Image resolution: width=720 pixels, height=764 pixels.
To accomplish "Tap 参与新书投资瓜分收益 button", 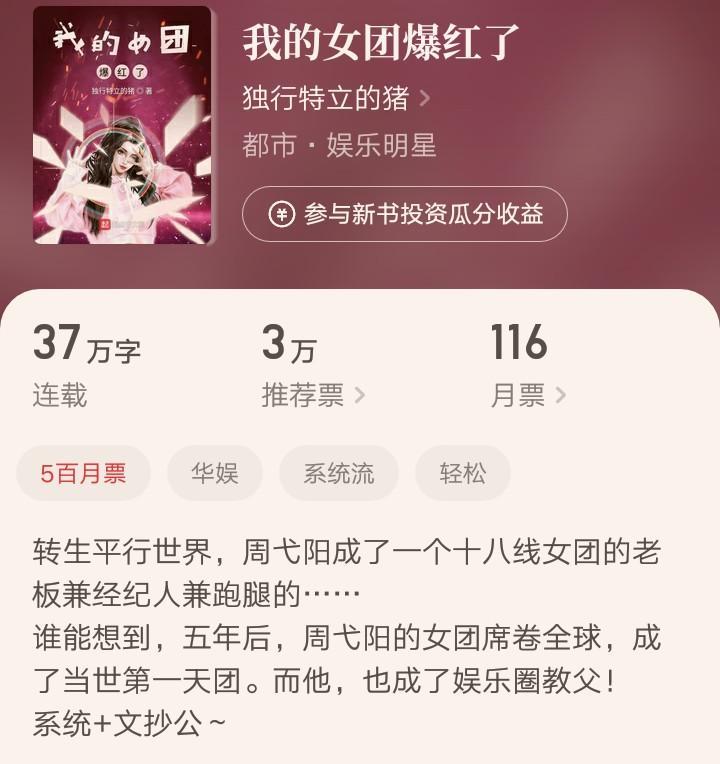I will click(405, 214).
